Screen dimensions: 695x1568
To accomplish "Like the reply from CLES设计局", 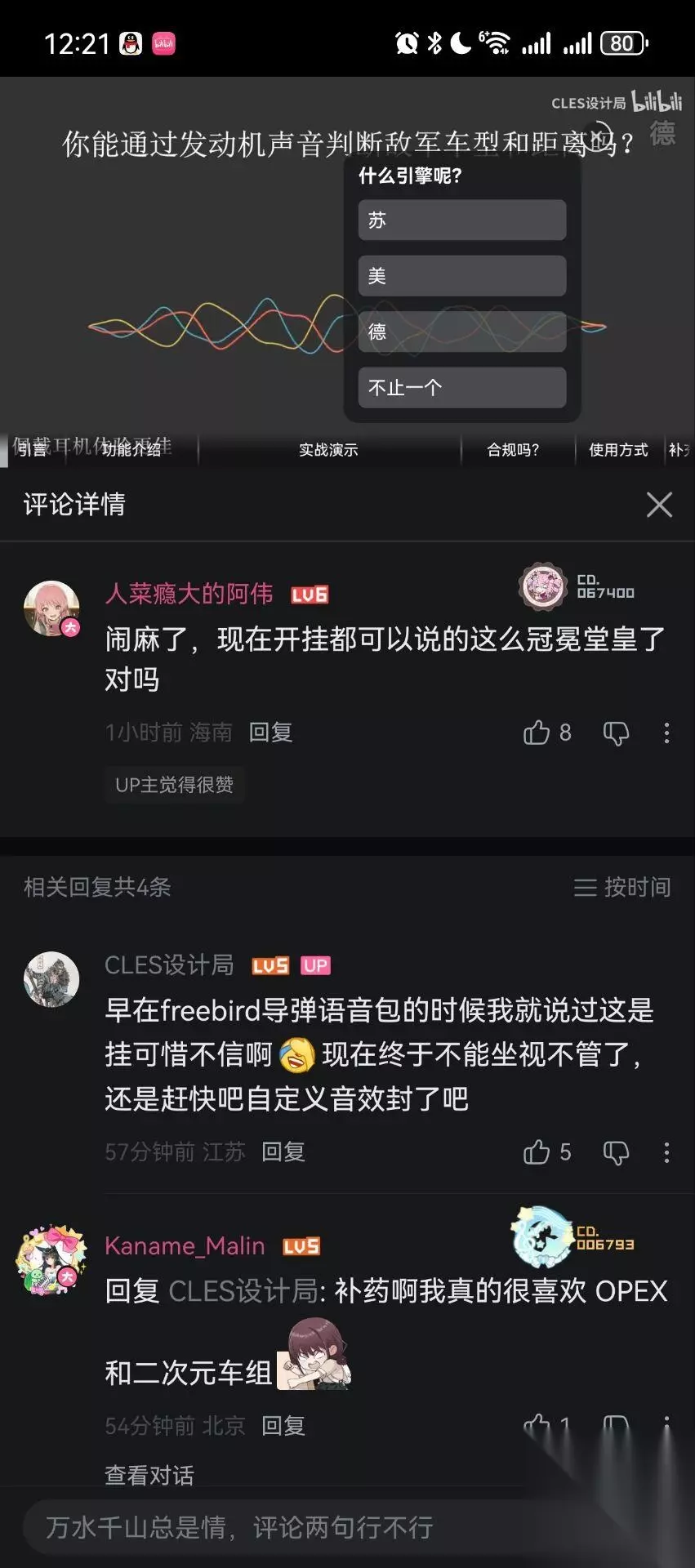I will [546, 1152].
